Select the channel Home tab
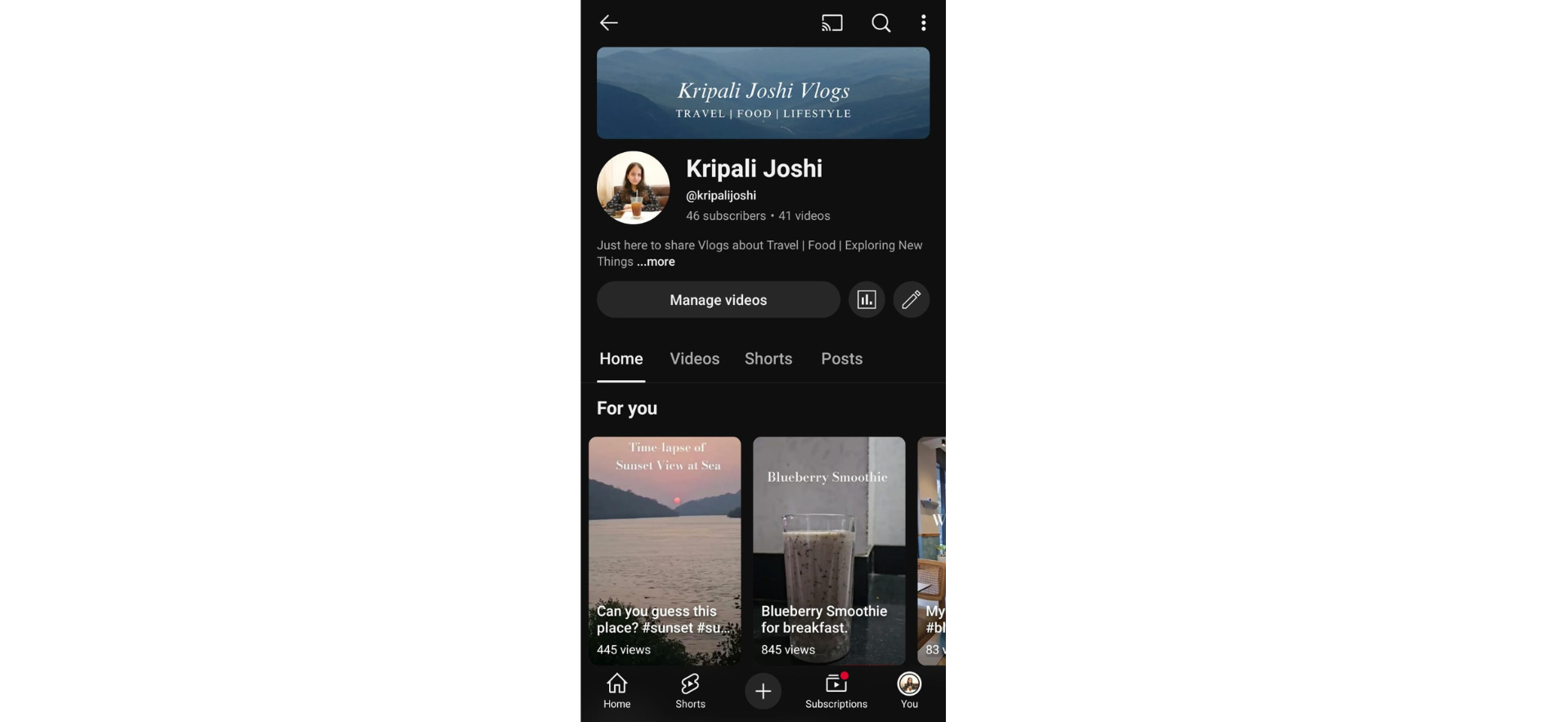1568x722 pixels. pyautogui.click(x=620, y=359)
